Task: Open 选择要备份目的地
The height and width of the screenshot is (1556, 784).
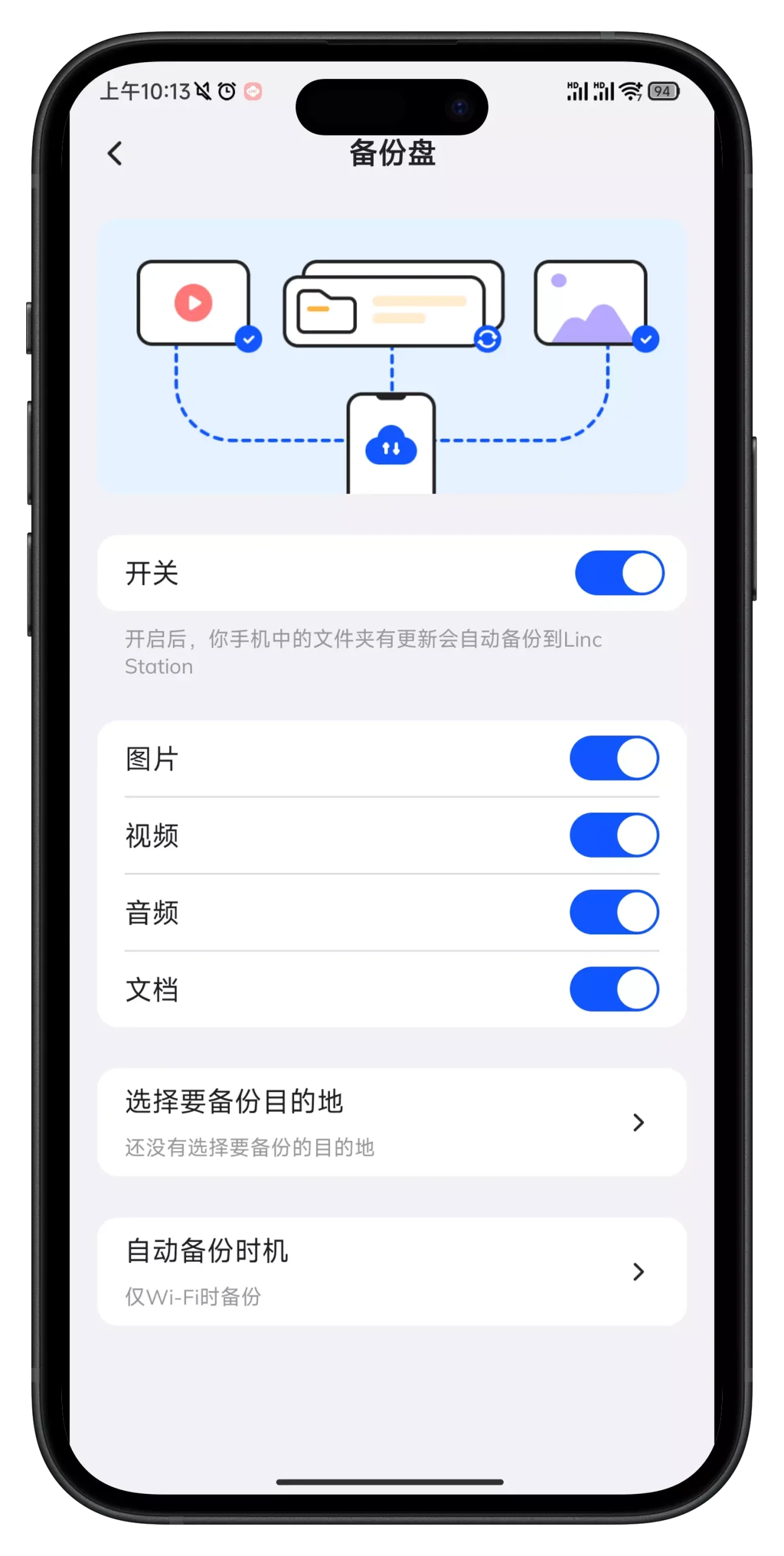Action: click(392, 1122)
